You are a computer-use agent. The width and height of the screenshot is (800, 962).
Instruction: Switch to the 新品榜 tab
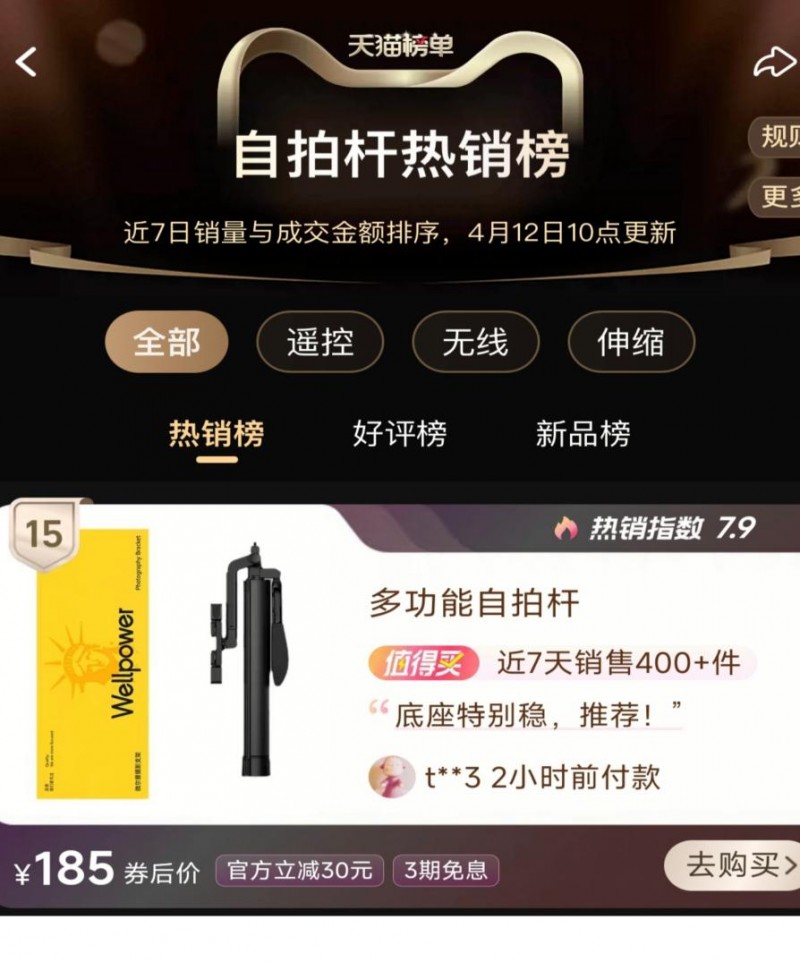pos(583,434)
